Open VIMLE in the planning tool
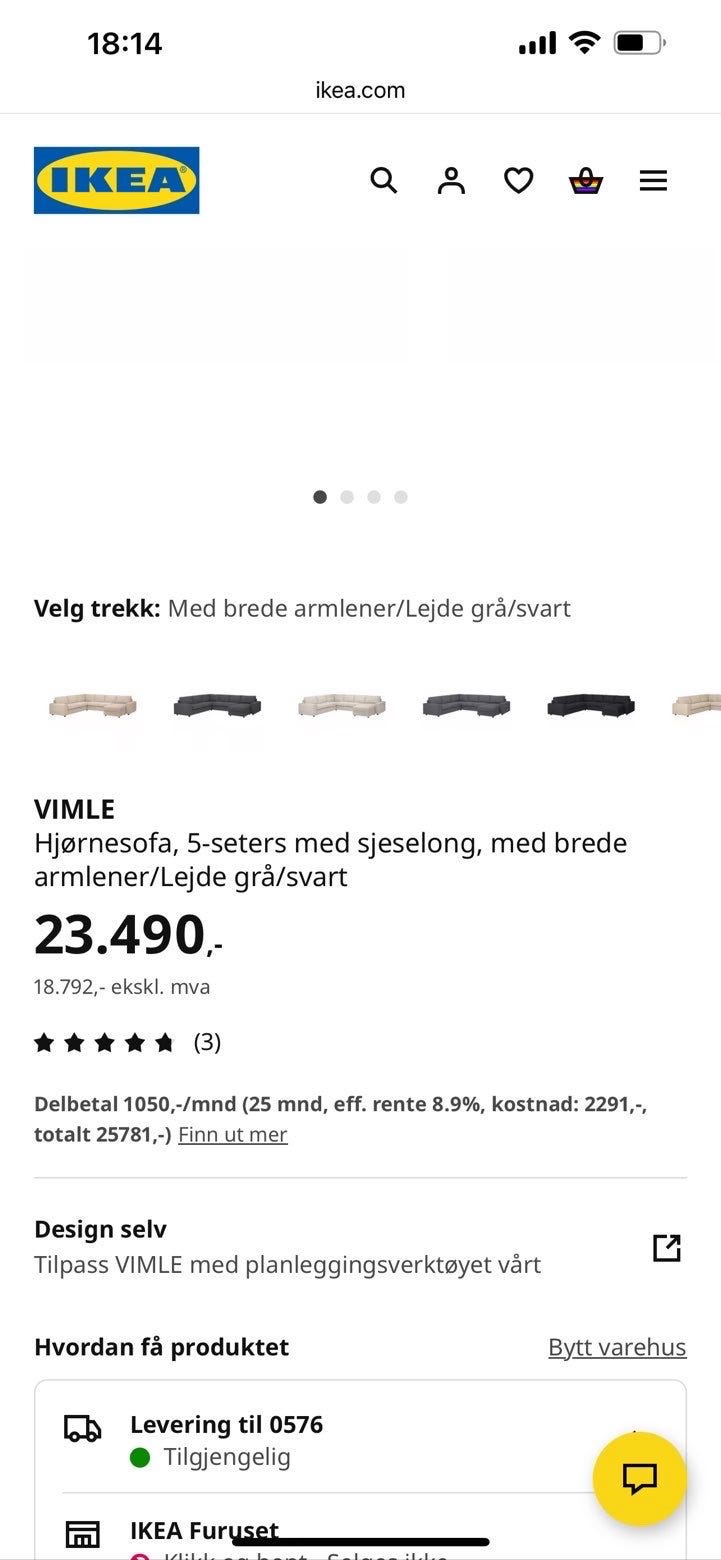Image resolution: width=721 pixels, height=1560 pixels. [x=666, y=1247]
